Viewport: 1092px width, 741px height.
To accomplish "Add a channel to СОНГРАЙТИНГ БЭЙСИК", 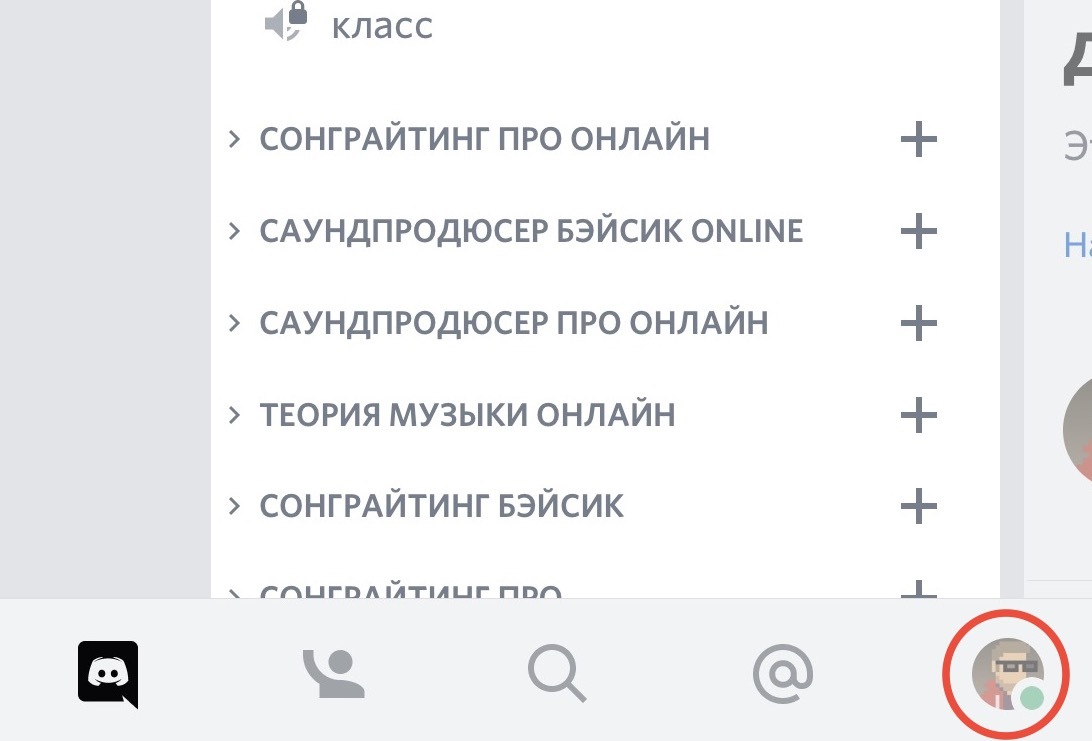I will point(918,507).
